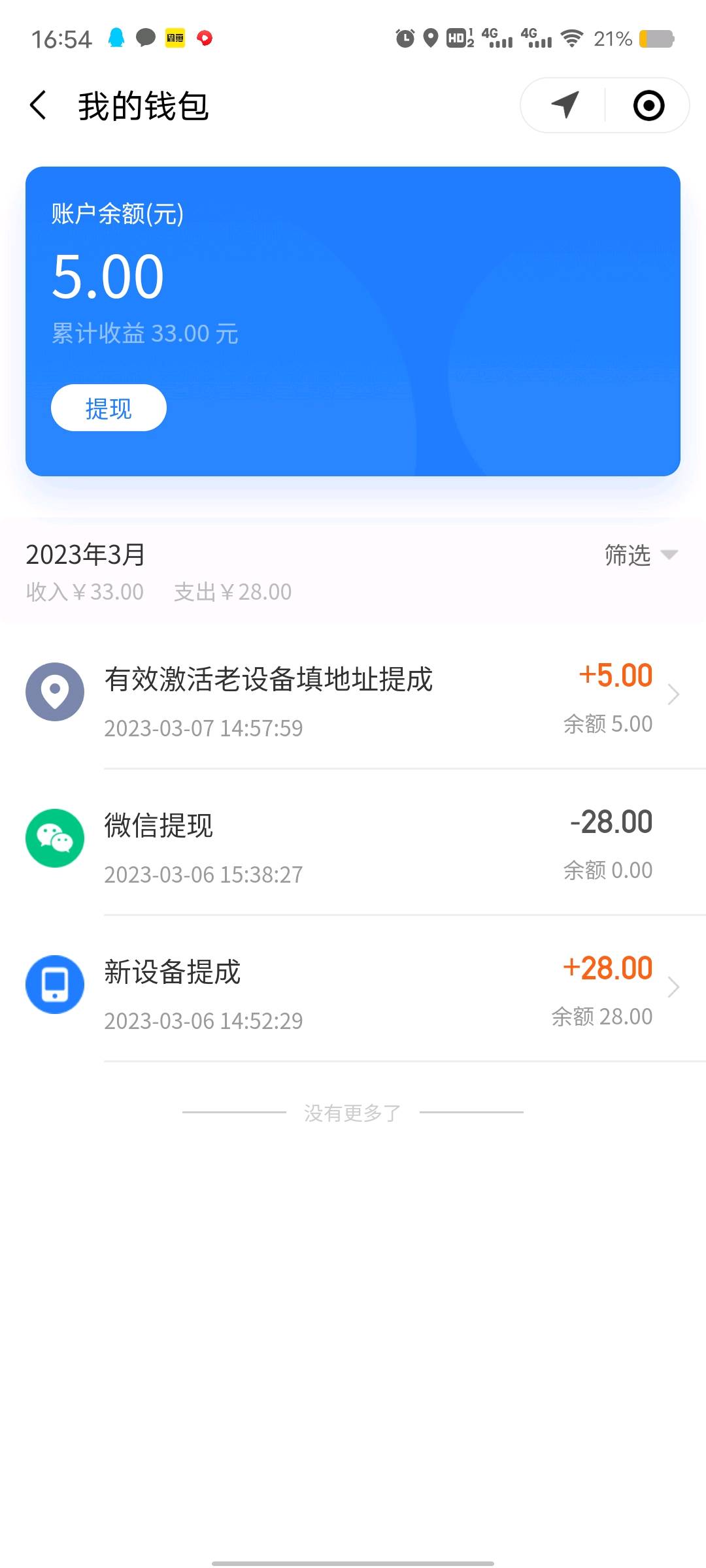Tap the 提现 withdraw button
706x1568 pixels.
pyautogui.click(x=109, y=408)
